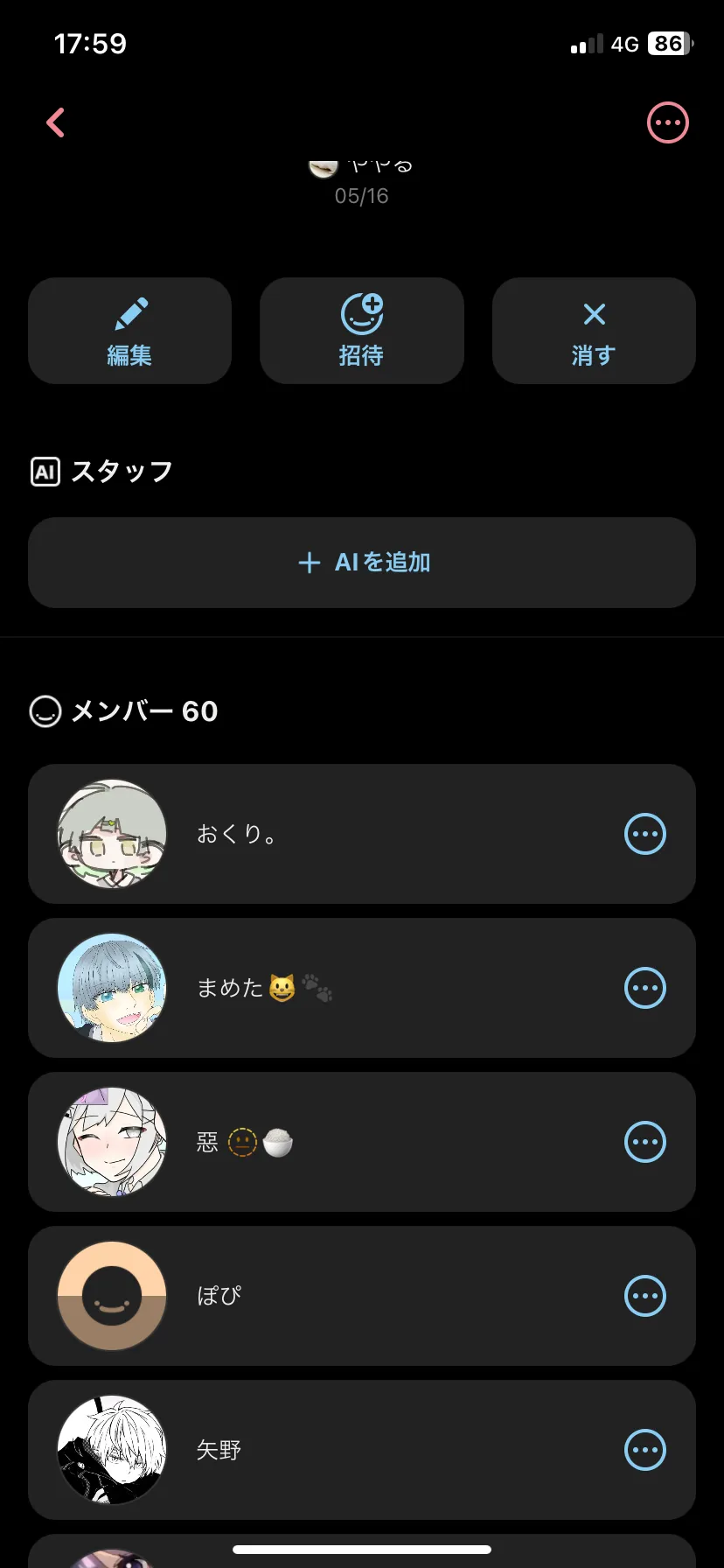Select the member row named 惡

(x=362, y=1142)
